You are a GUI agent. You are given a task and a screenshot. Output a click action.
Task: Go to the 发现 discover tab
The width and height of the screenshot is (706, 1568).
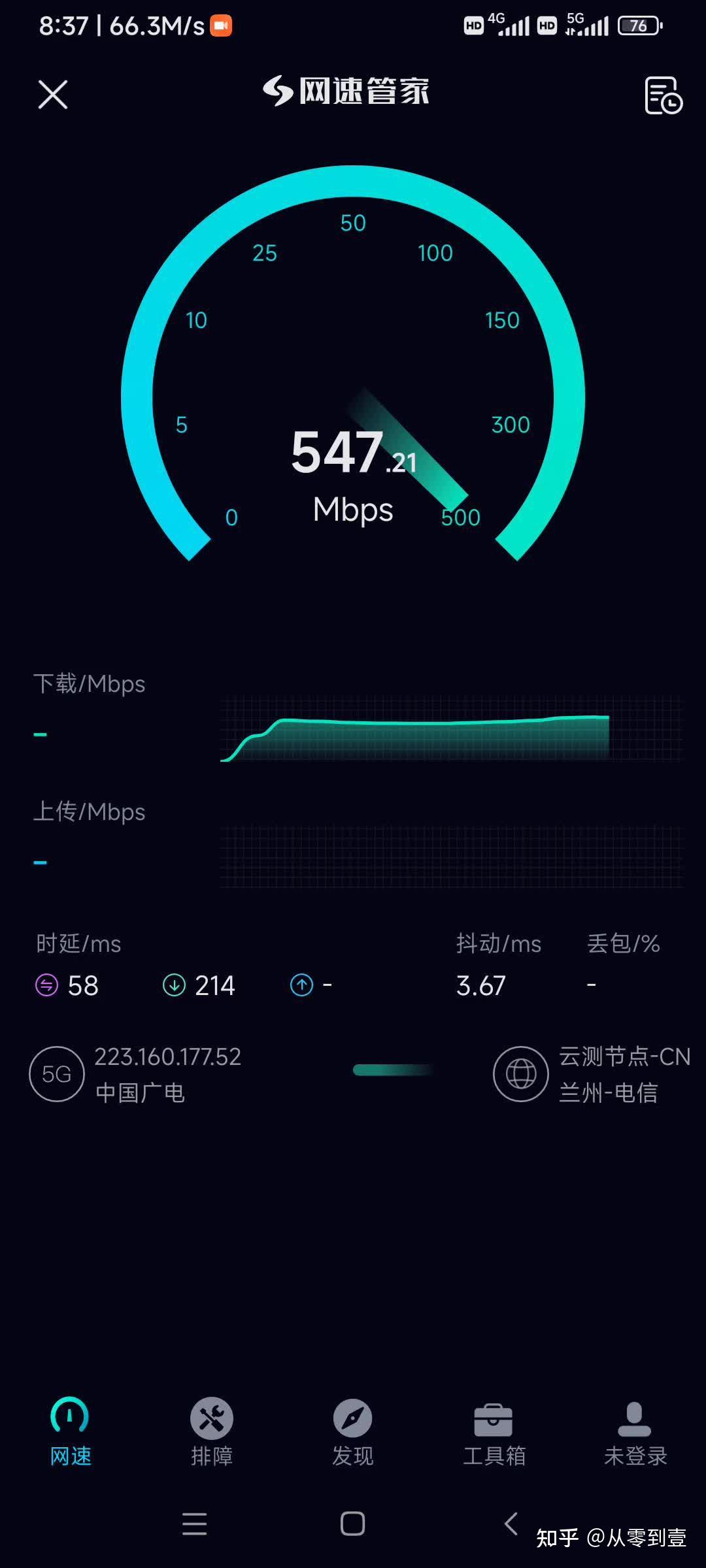pos(353,1432)
